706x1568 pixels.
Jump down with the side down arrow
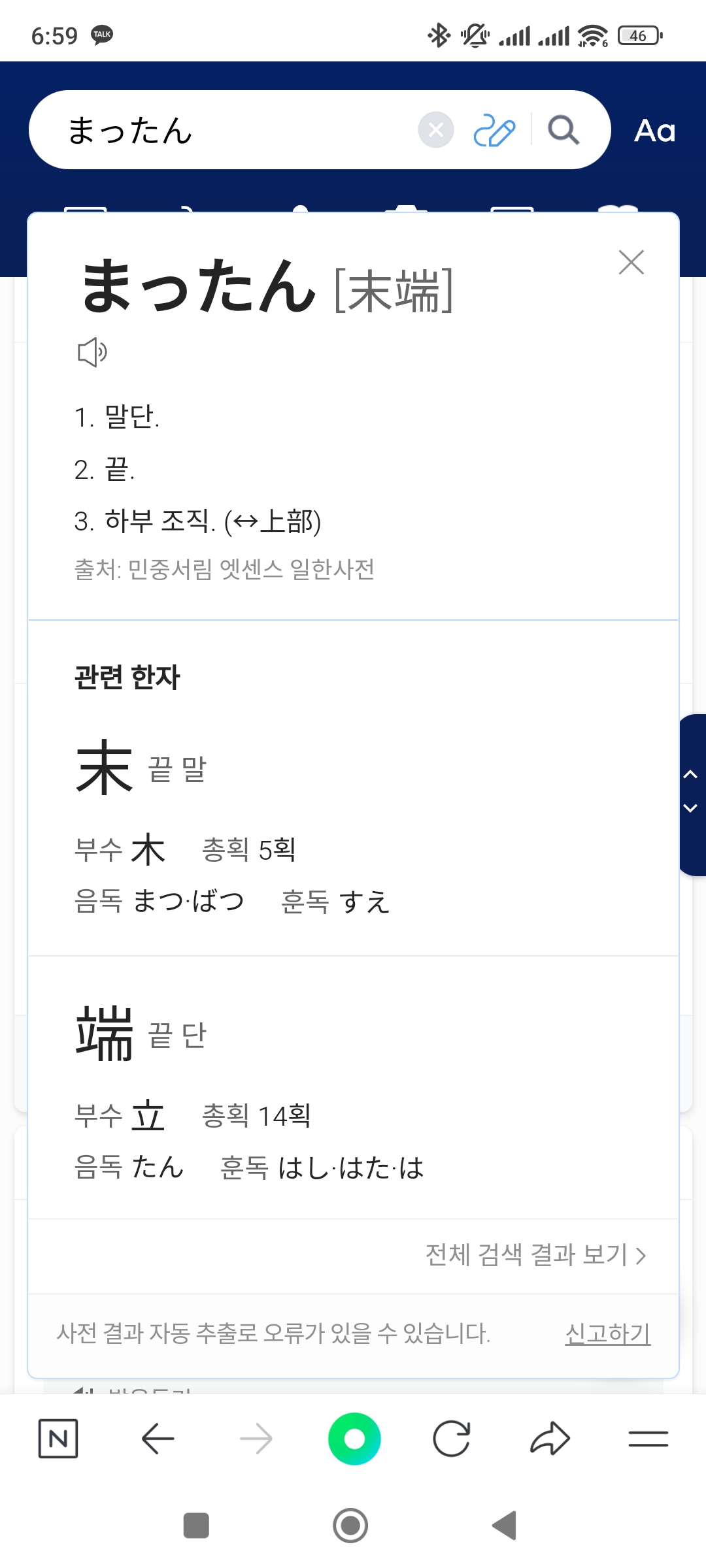click(x=690, y=809)
